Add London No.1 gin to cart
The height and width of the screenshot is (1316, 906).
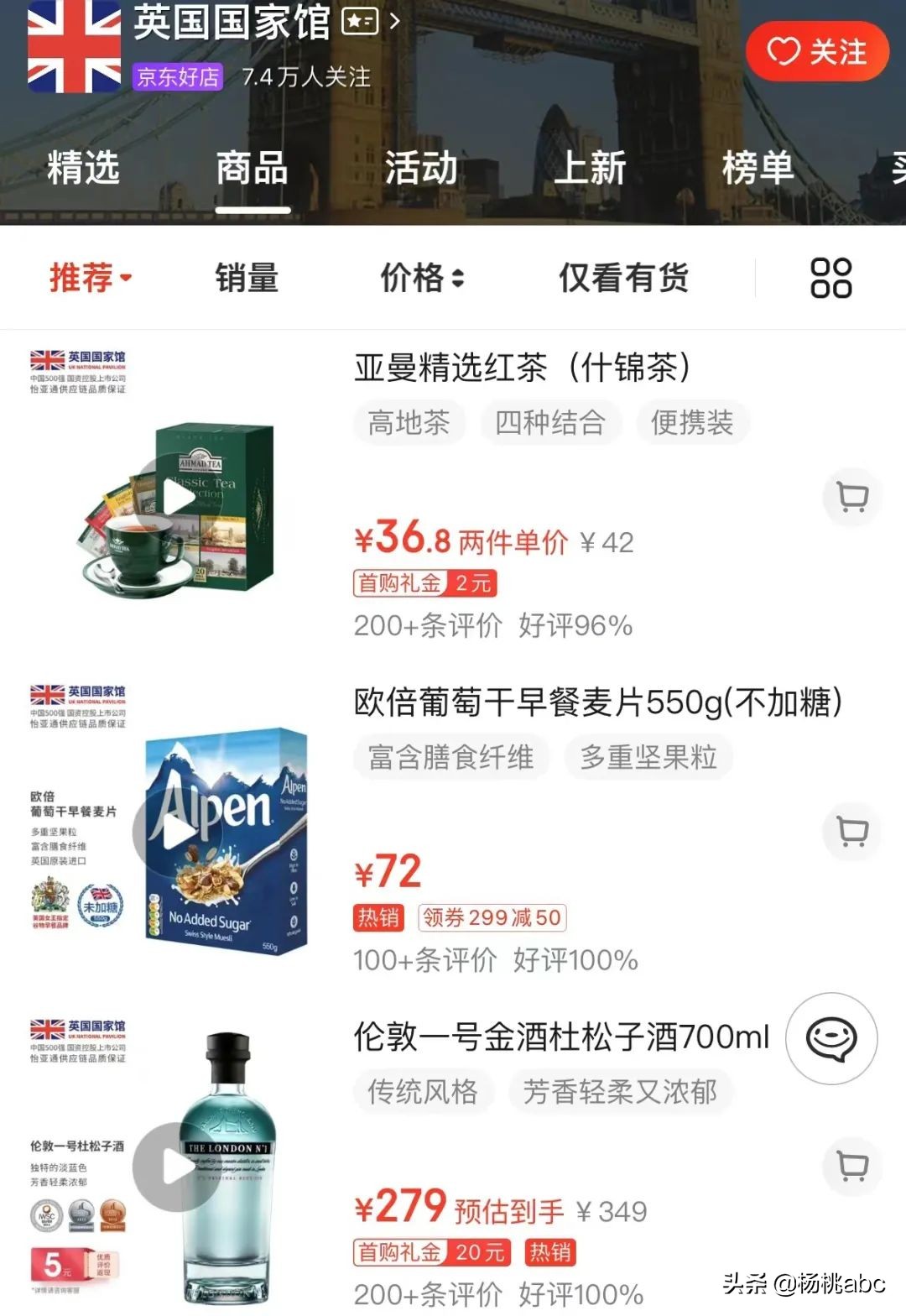tap(851, 1167)
